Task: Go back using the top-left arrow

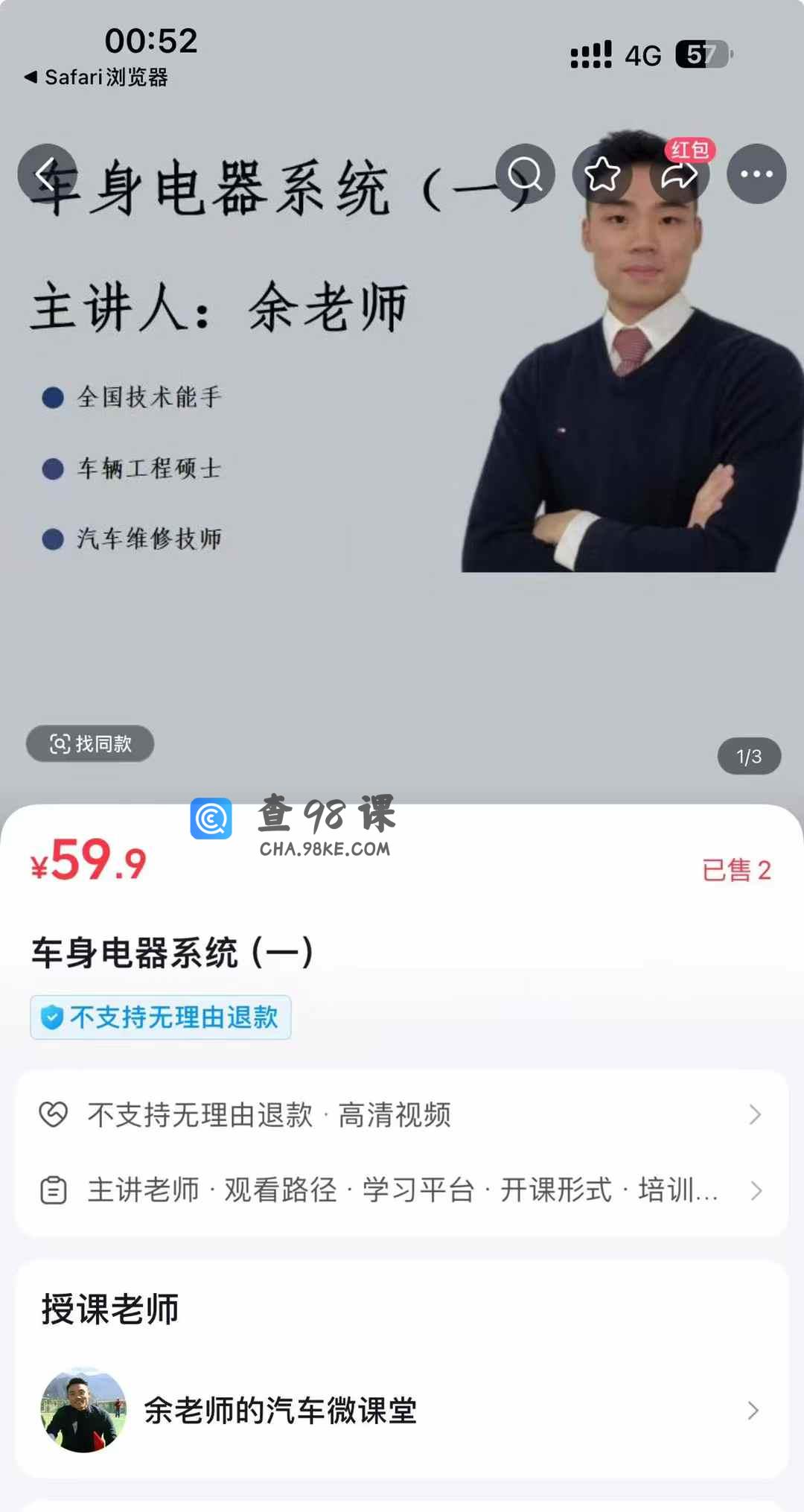Action: 48,174
